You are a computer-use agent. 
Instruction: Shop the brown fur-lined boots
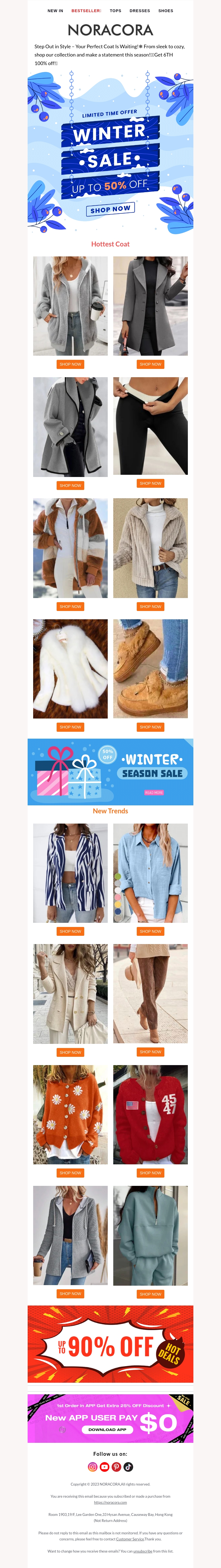(x=150, y=727)
